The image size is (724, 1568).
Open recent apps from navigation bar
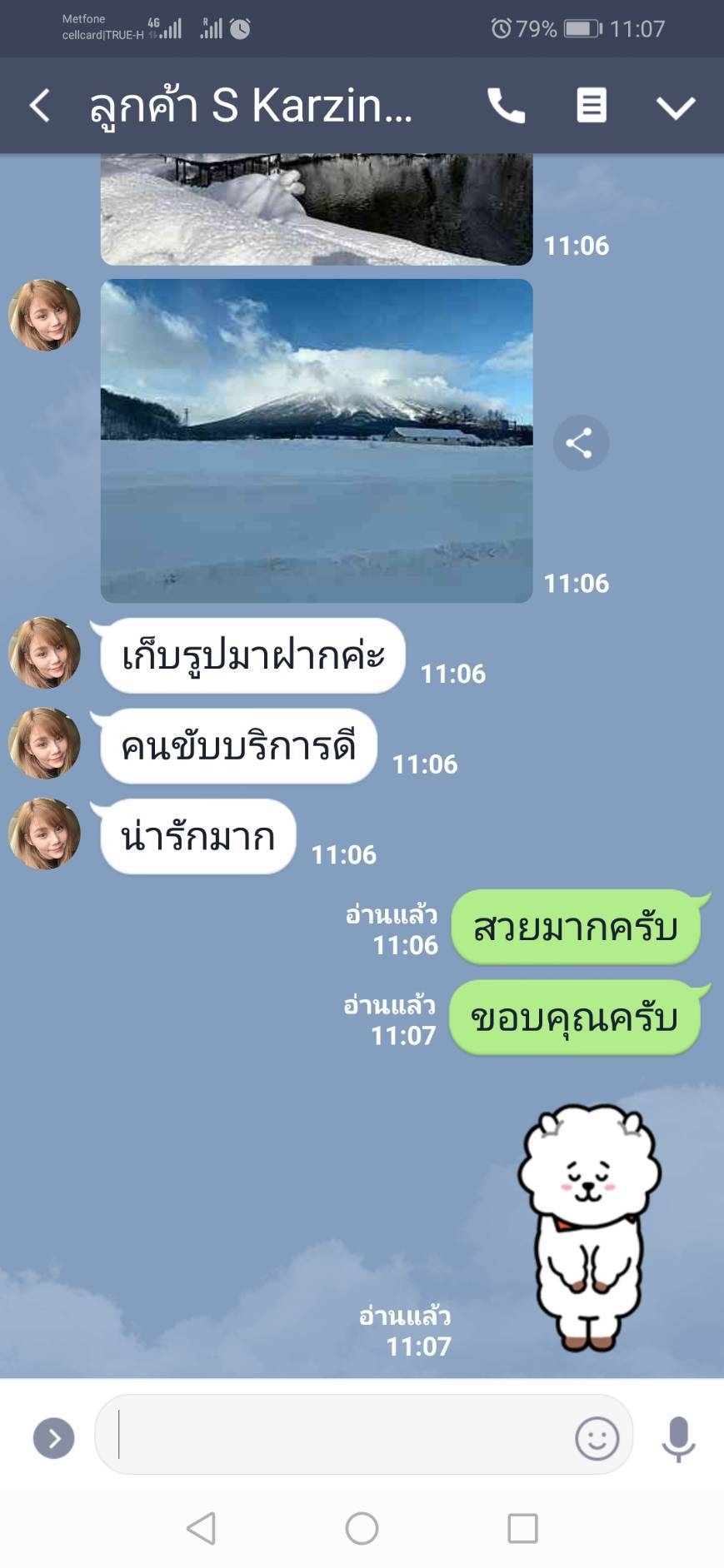[522, 1528]
